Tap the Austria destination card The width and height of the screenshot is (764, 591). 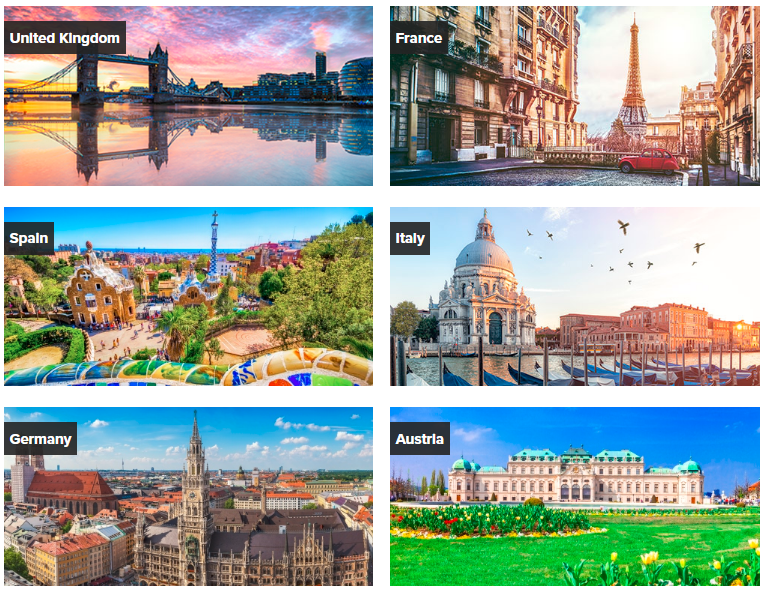click(x=574, y=496)
